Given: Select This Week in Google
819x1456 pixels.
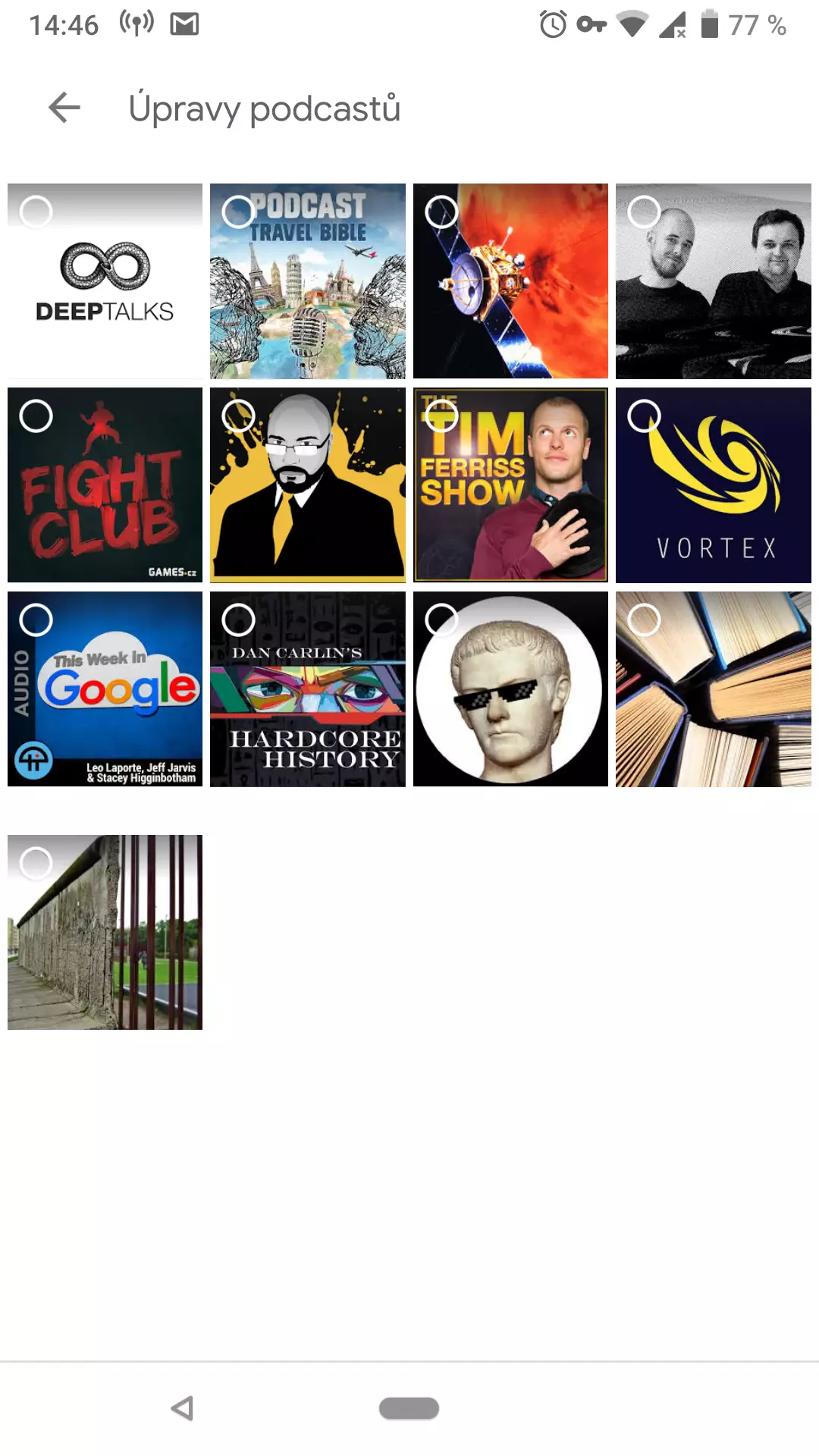Looking at the screenshot, I should (x=105, y=689).
